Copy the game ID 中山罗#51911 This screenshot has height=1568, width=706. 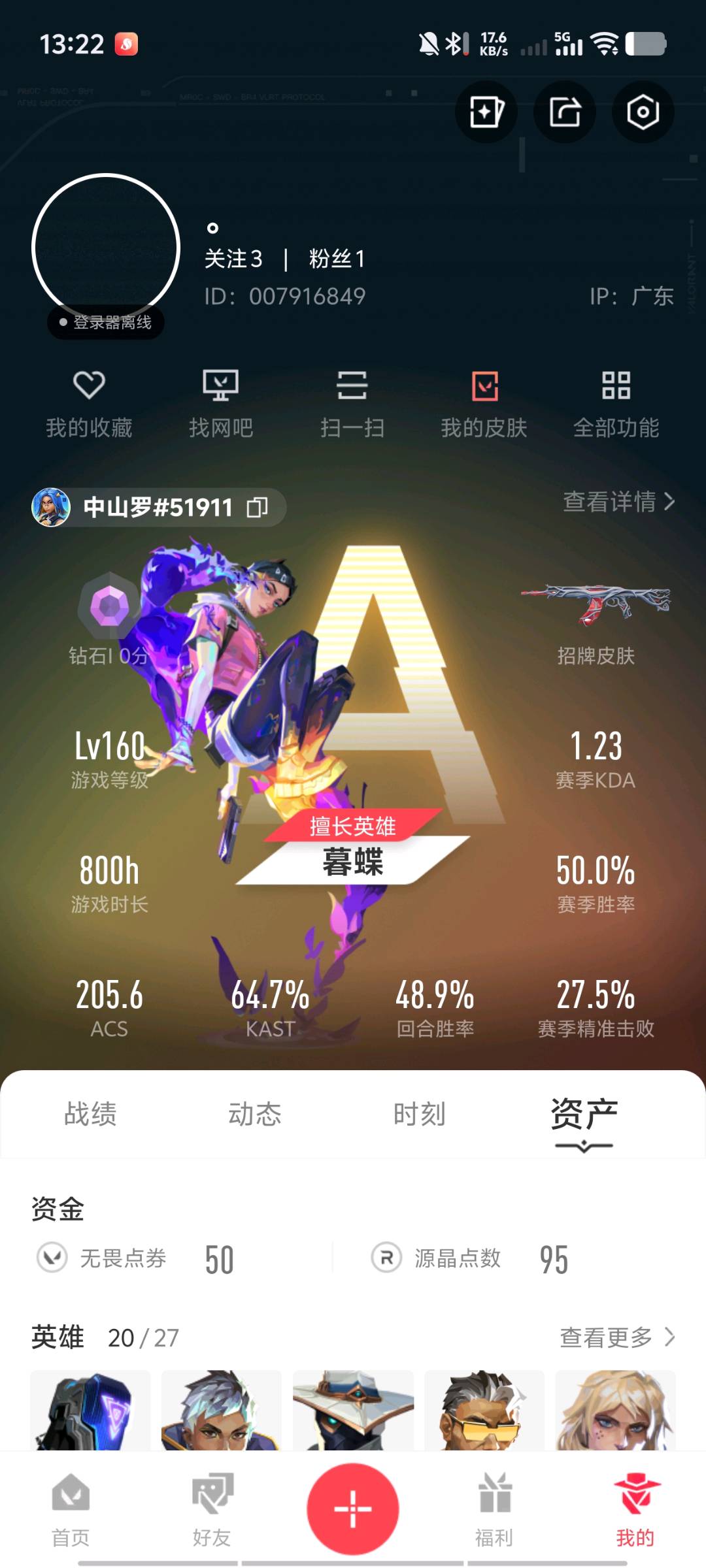click(x=258, y=508)
